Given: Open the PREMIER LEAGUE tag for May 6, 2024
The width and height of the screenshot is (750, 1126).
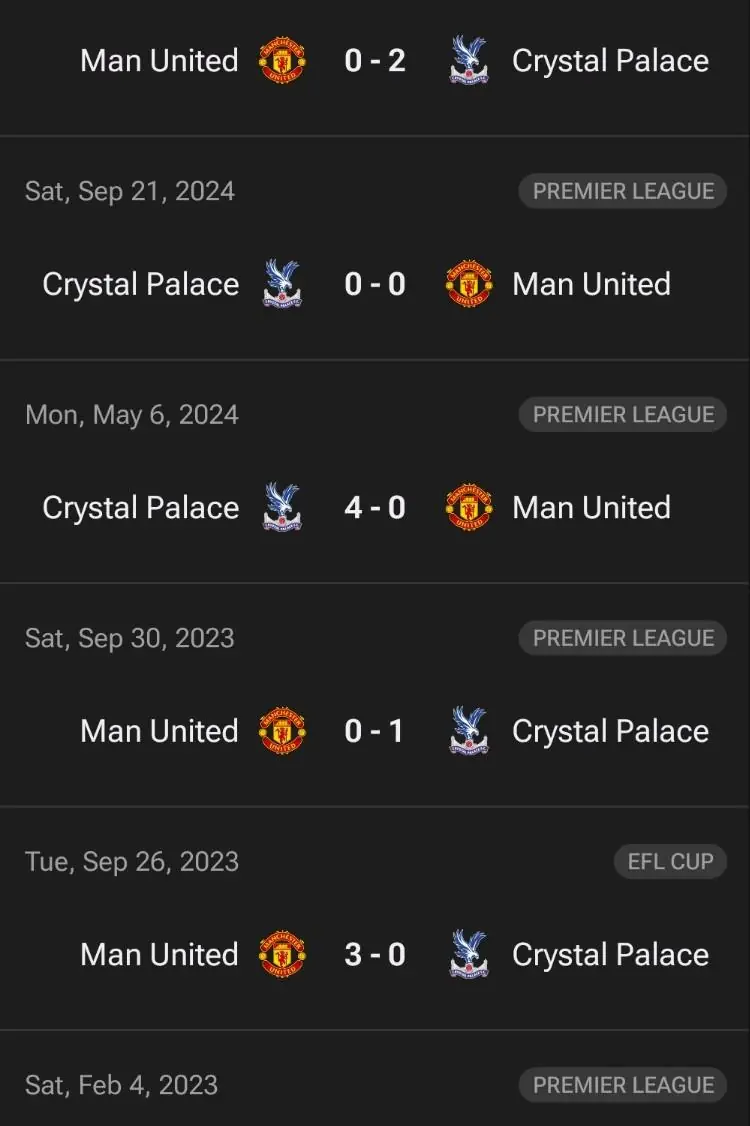Looking at the screenshot, I should pos(622,414).
